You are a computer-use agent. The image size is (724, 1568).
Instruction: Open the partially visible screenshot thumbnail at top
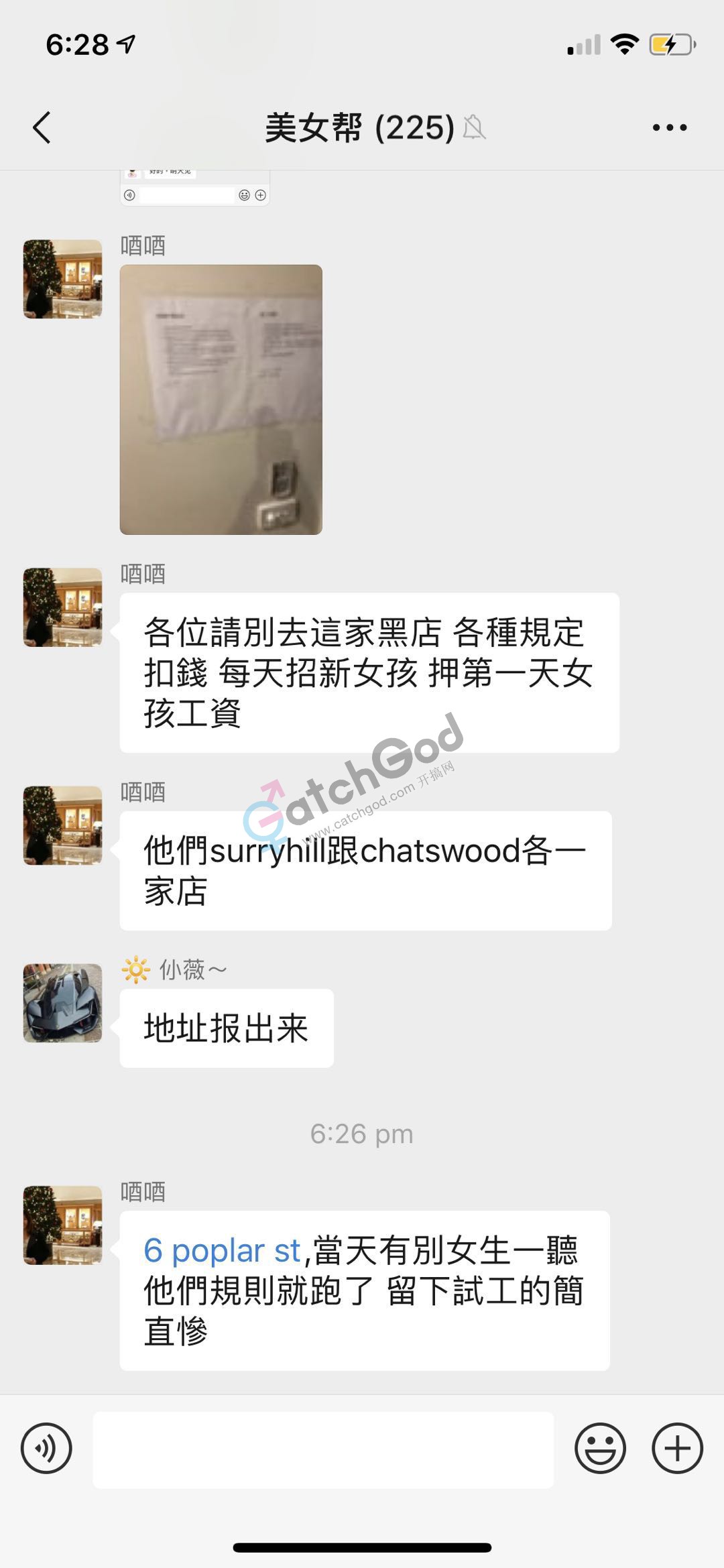coord(195,188)
